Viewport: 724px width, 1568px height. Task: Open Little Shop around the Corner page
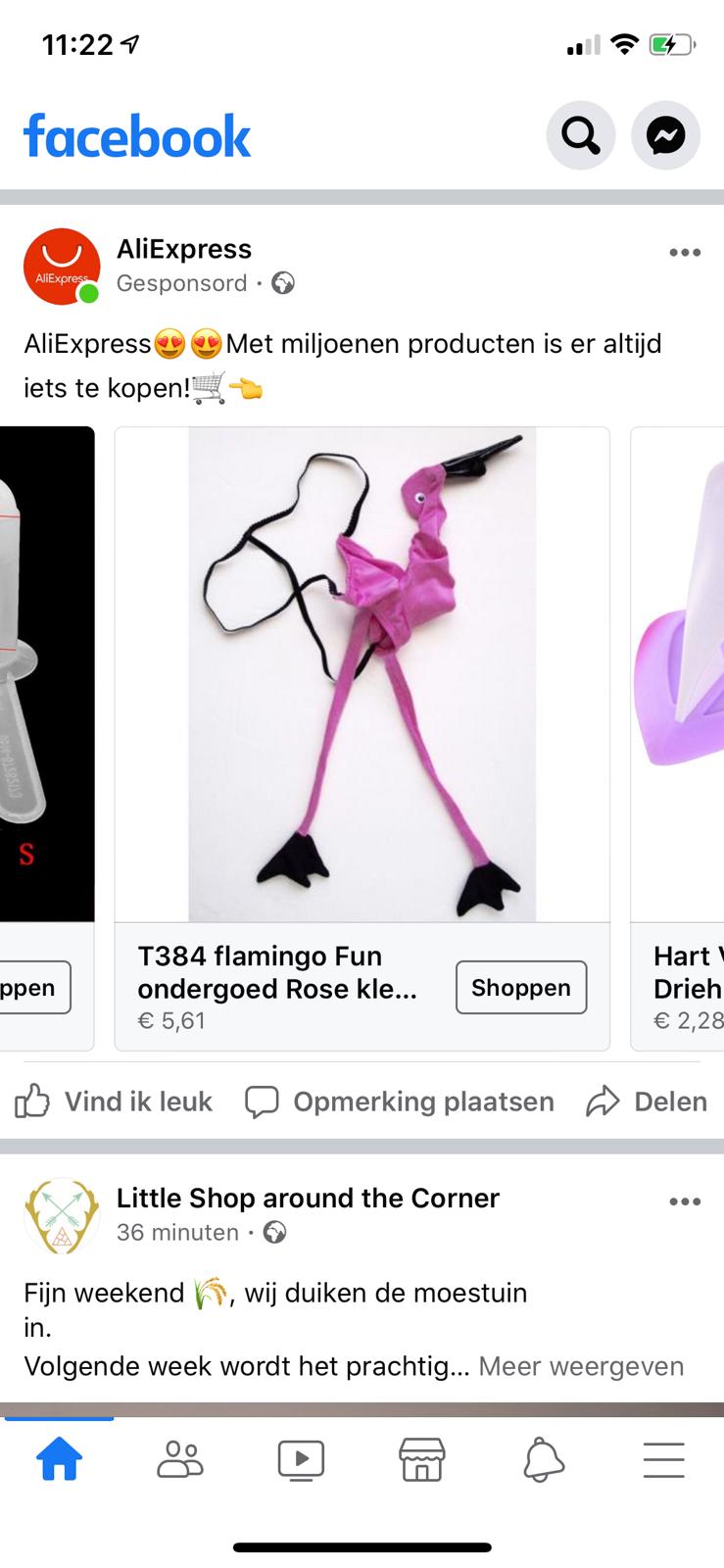(x=308, y=1198)
